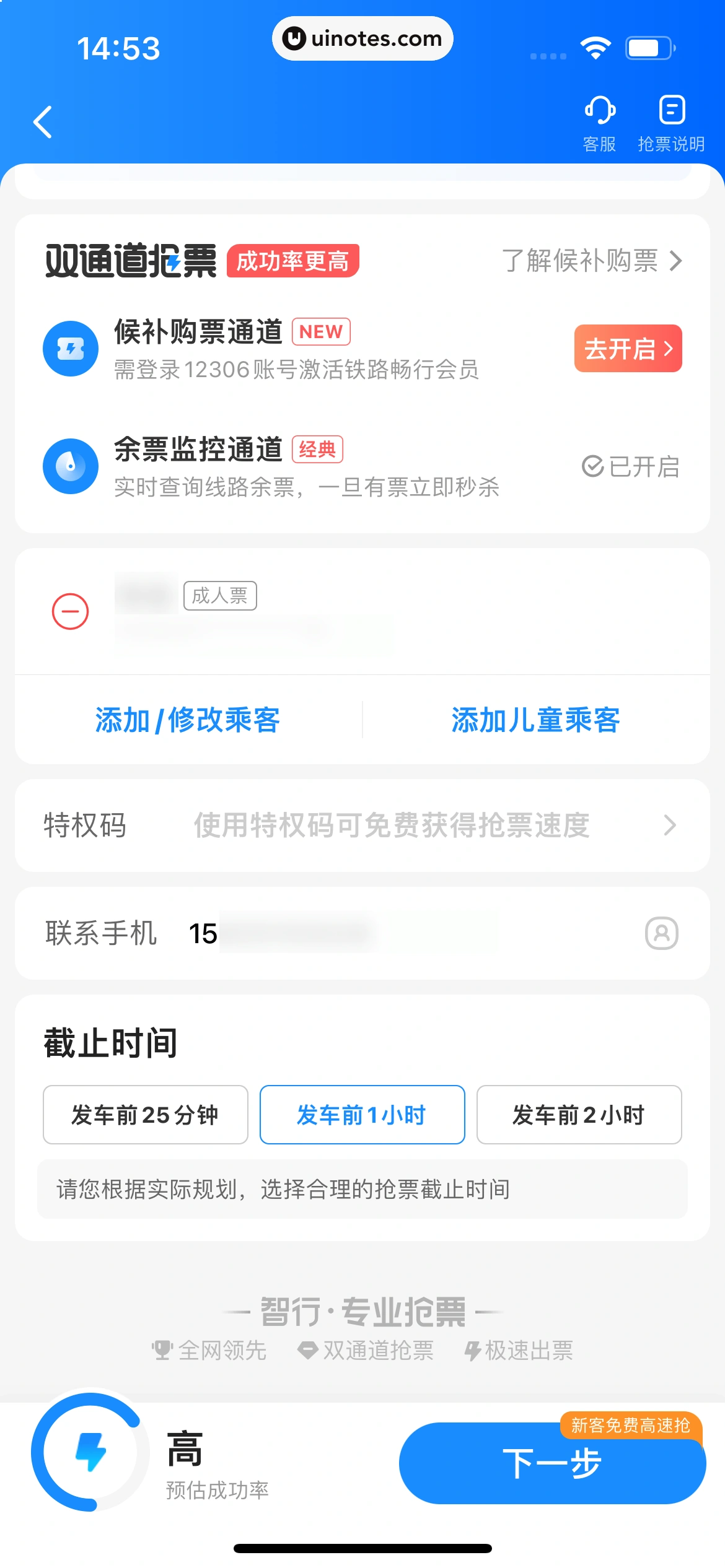Open contacts picker beside 联系手机
The image size is (725, 1568).
(661, 933)
